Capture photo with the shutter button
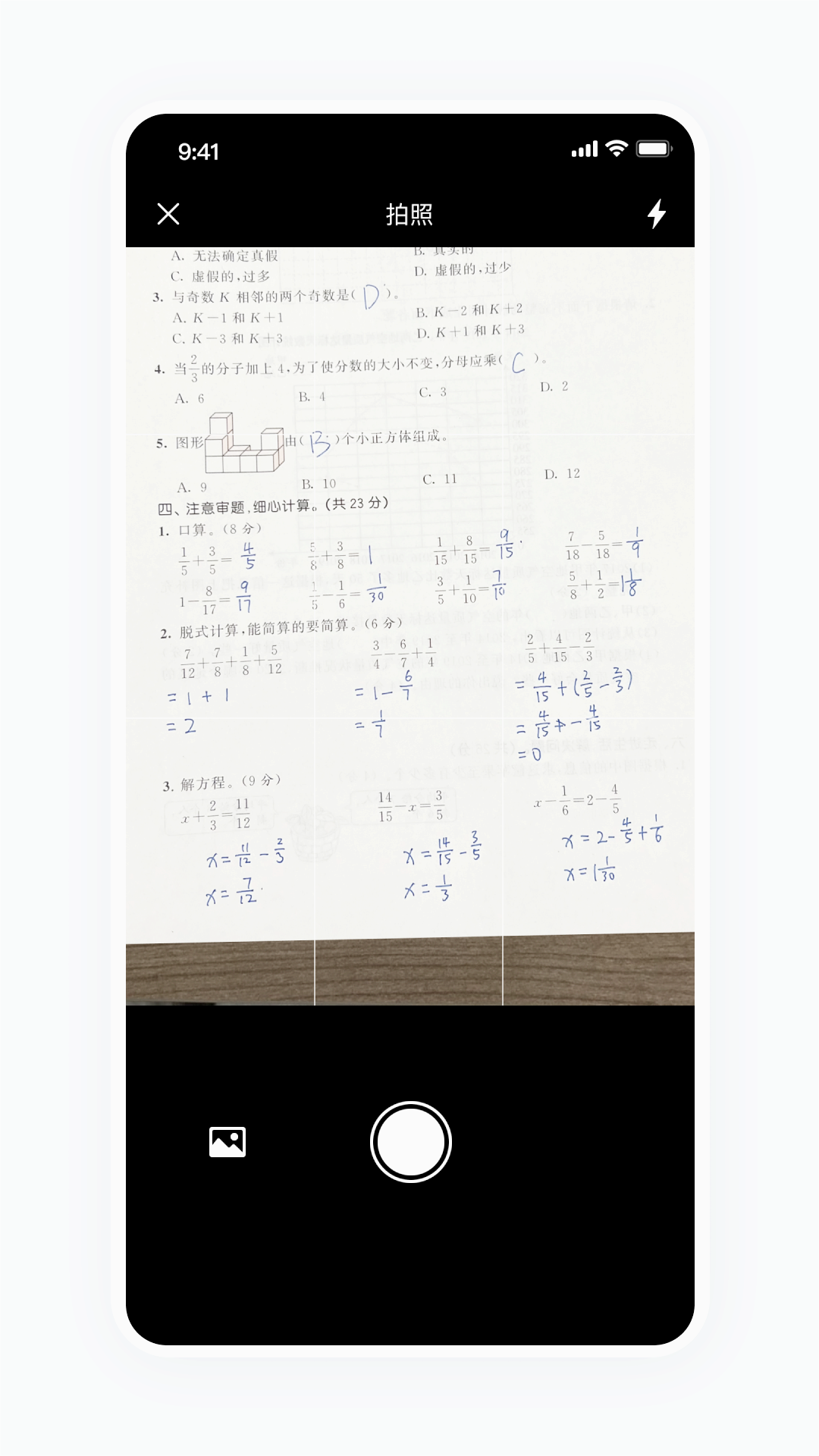This screenshot has width=819, height=1456. point(411,1141)
